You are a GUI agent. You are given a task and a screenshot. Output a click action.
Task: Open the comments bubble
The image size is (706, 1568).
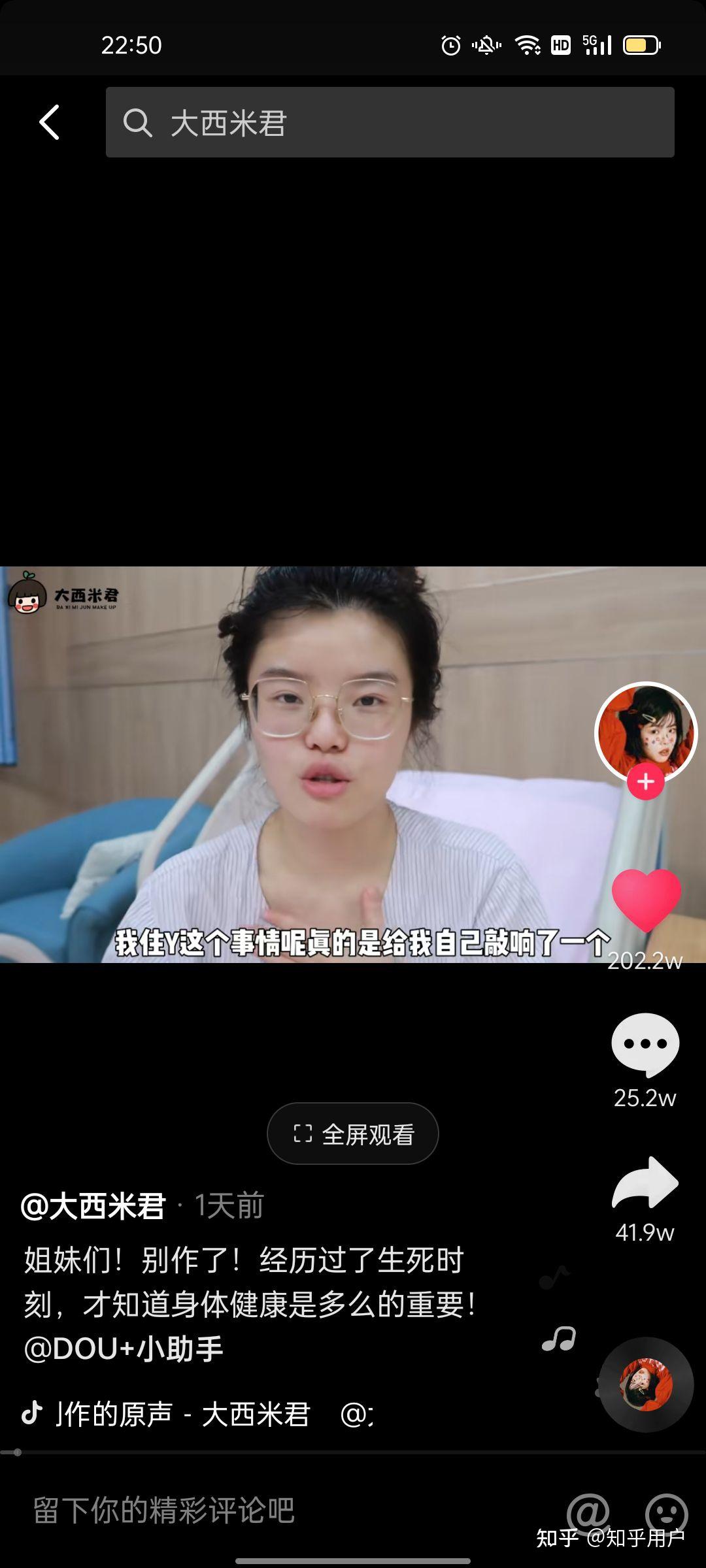pos(645,1044)
